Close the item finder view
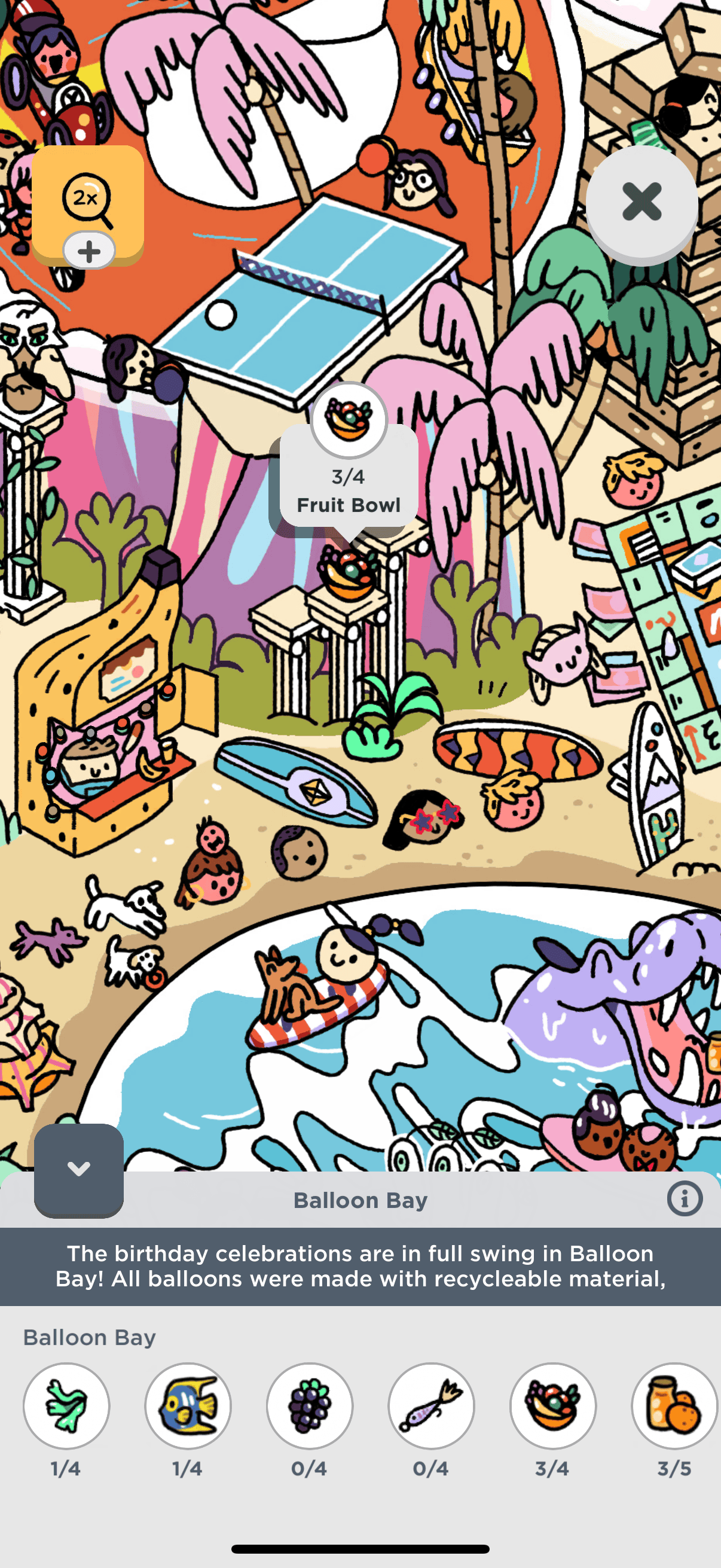This screenshot has width=721, height=1568. (x=641, y=202)
